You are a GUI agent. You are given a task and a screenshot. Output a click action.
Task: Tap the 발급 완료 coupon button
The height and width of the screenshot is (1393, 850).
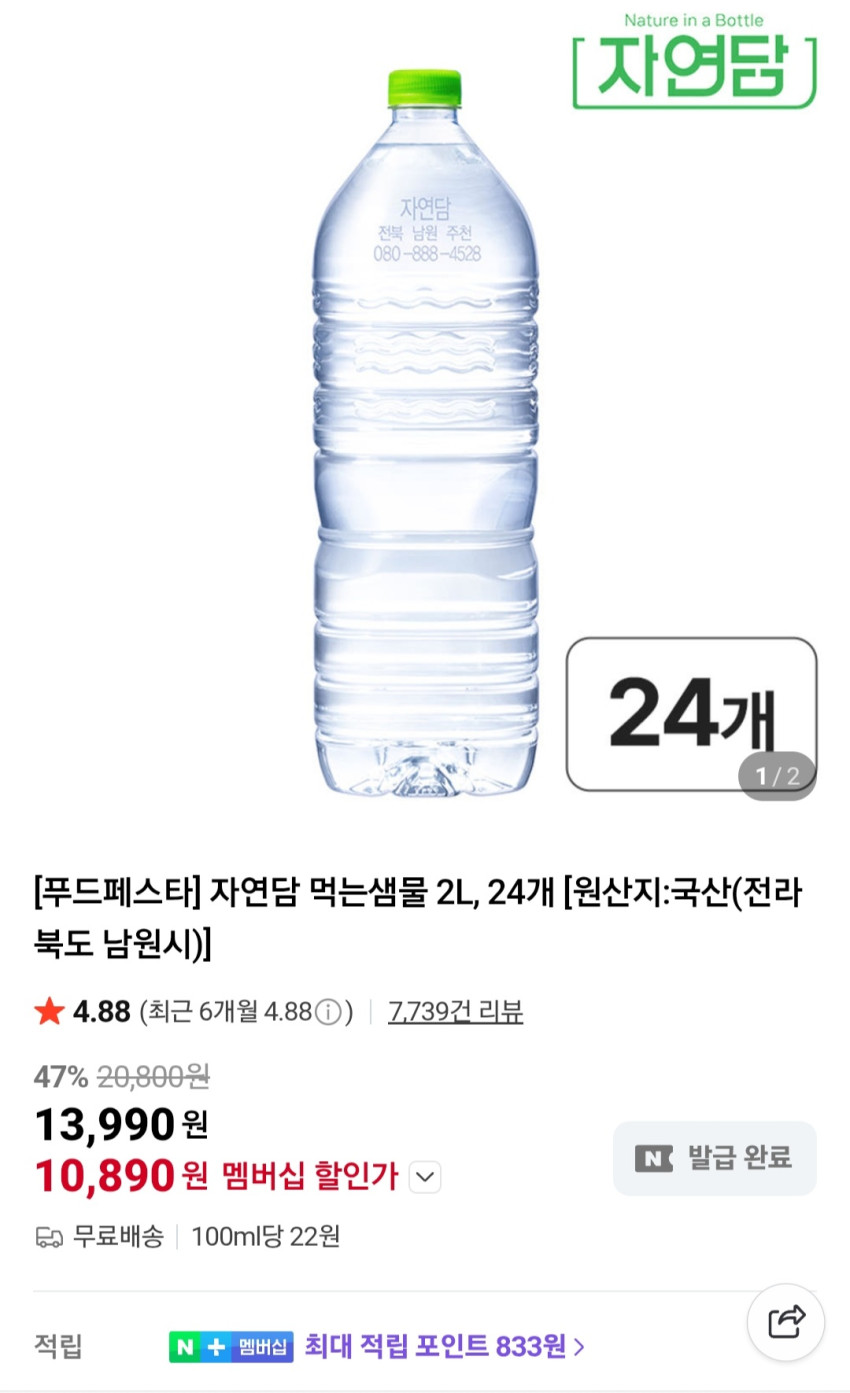coord(715,1158)
